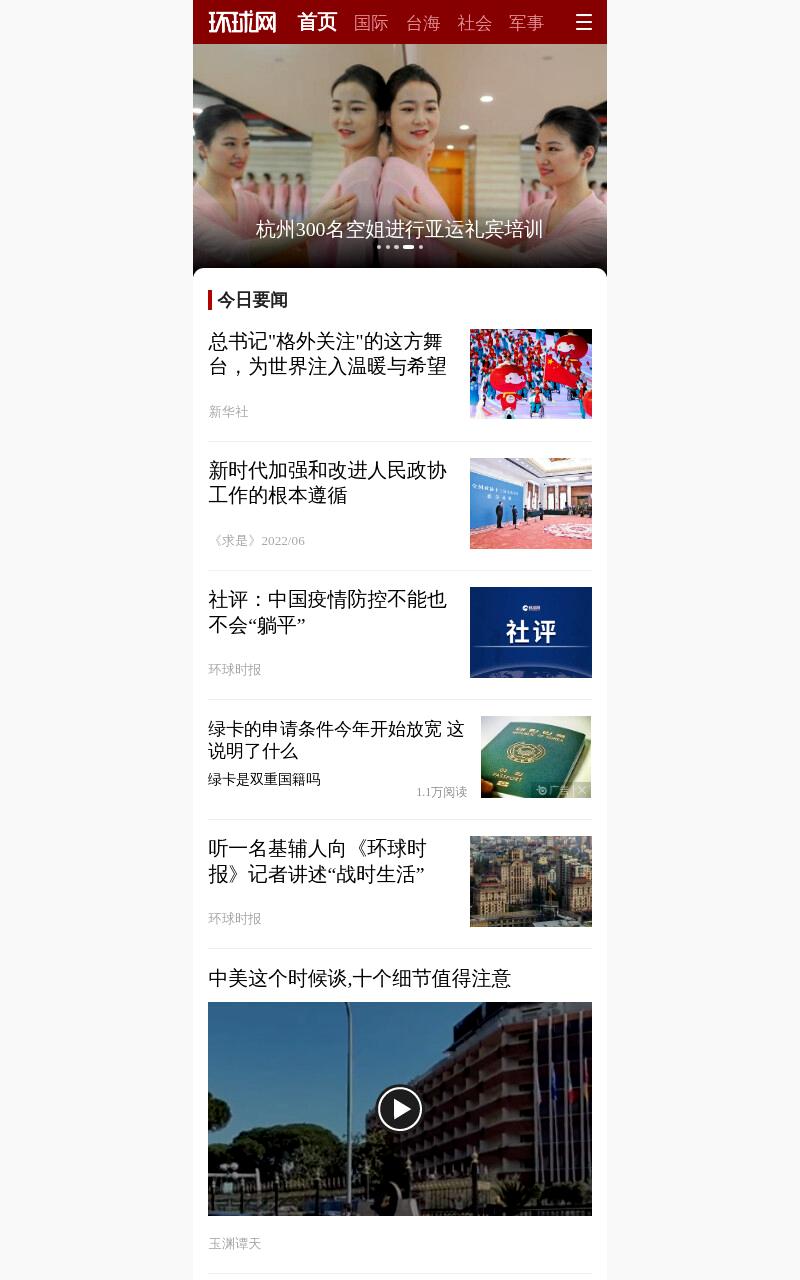Switch to the 军事 tab
Screen dimensions: 800x1280
pos(526,22)
